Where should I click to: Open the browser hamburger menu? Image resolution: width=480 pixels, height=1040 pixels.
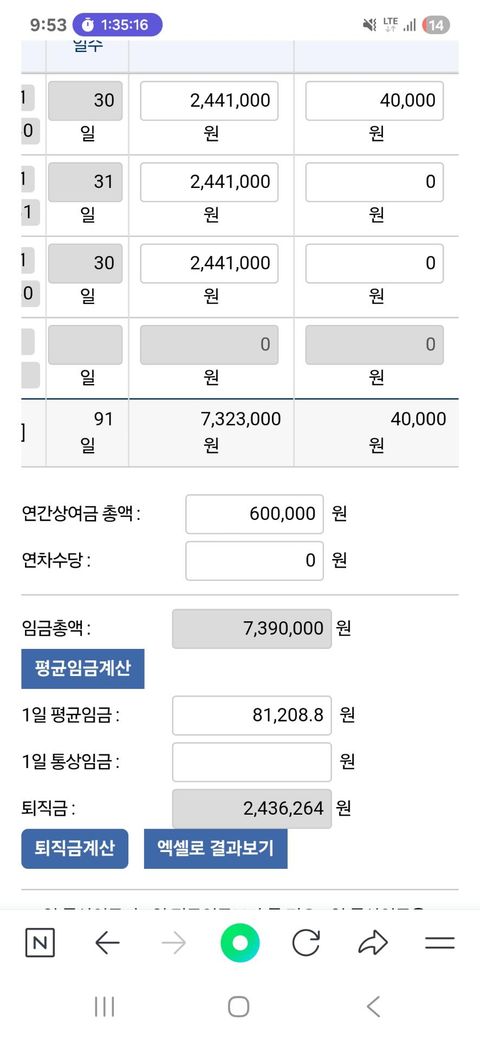click(440, 943)
